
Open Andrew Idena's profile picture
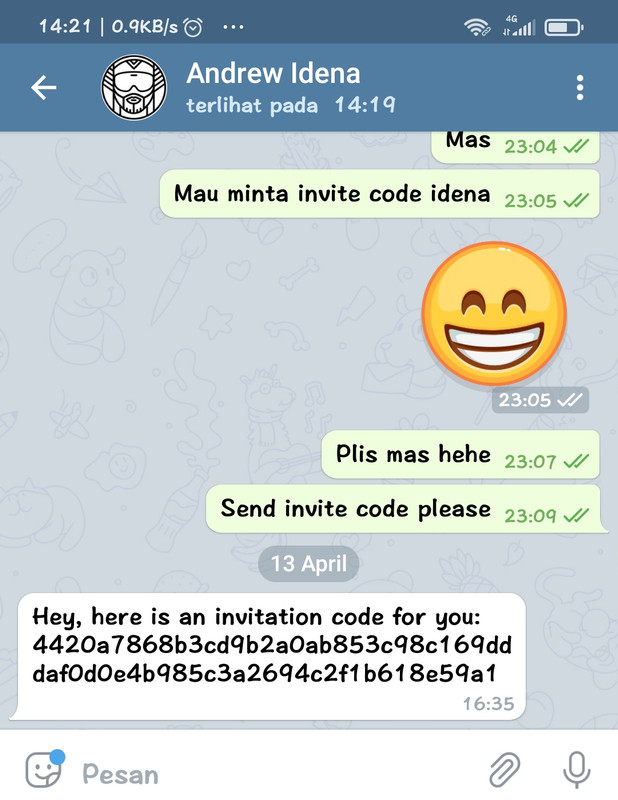point(134,88)
